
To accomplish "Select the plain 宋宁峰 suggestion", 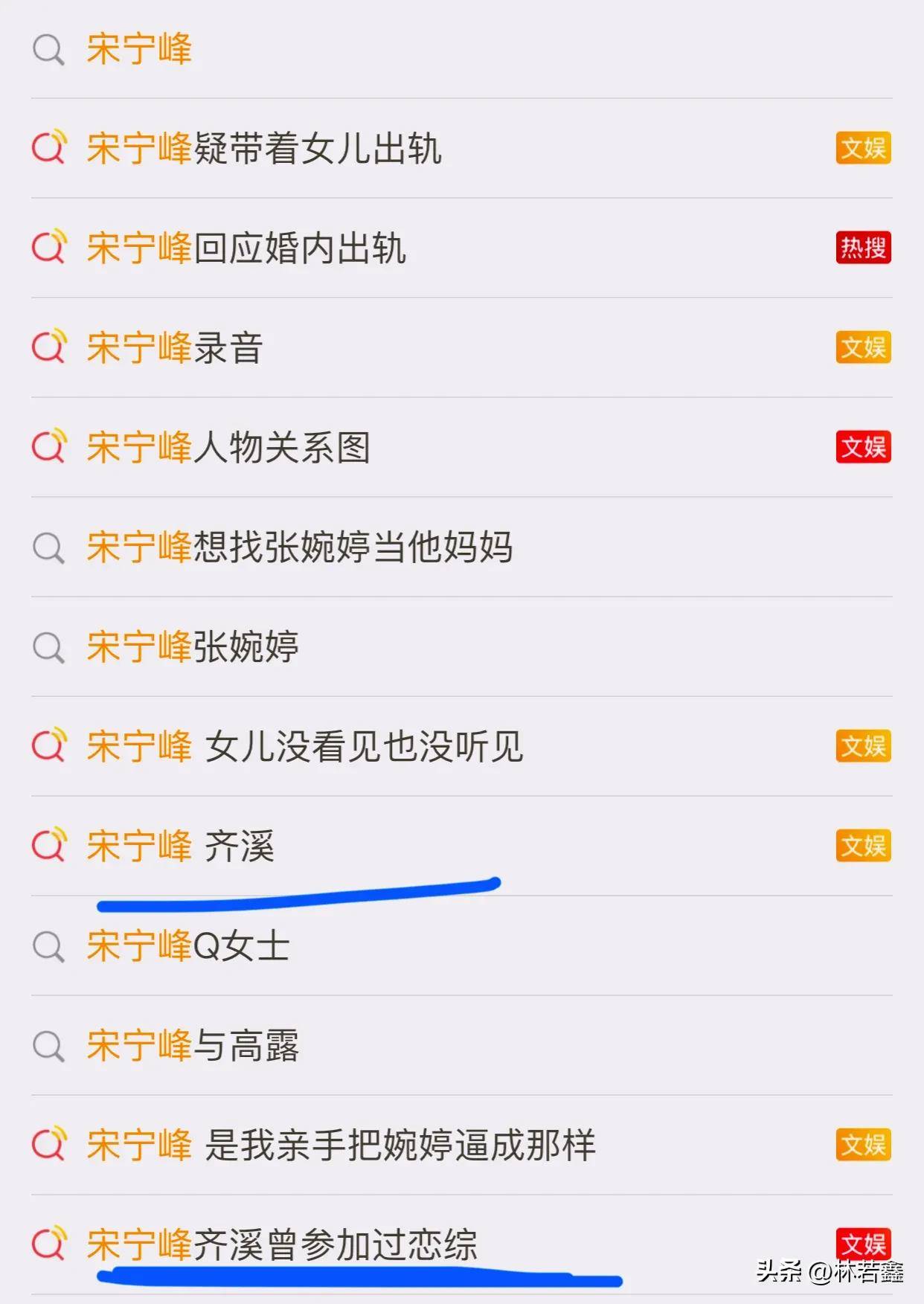I will pyautogui.click(x=140, y=49).
